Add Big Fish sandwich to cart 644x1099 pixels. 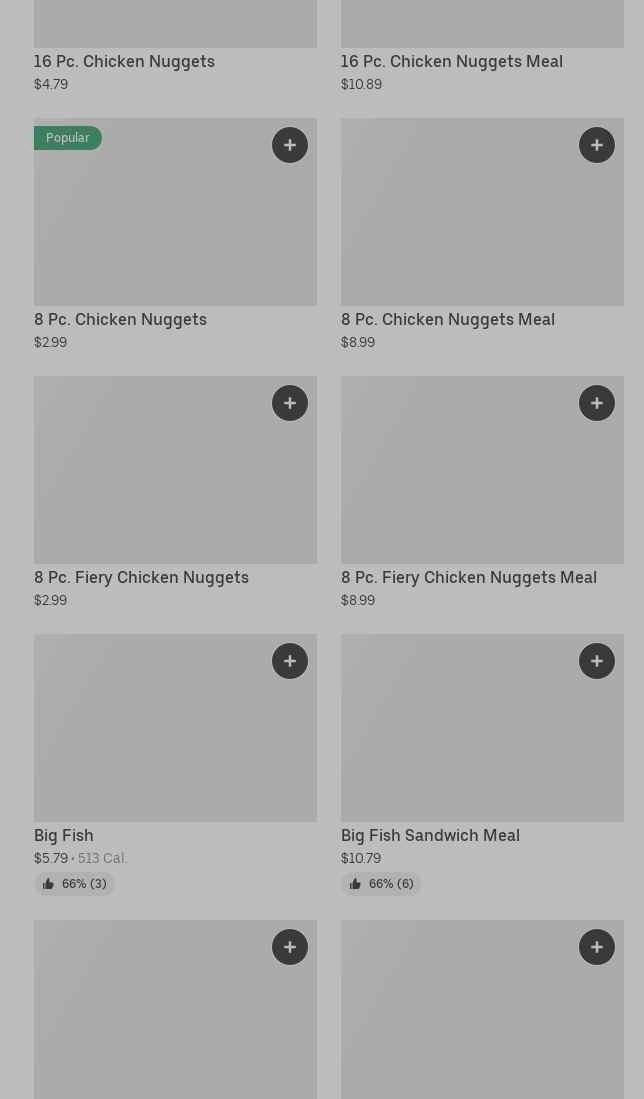[290, 661]
